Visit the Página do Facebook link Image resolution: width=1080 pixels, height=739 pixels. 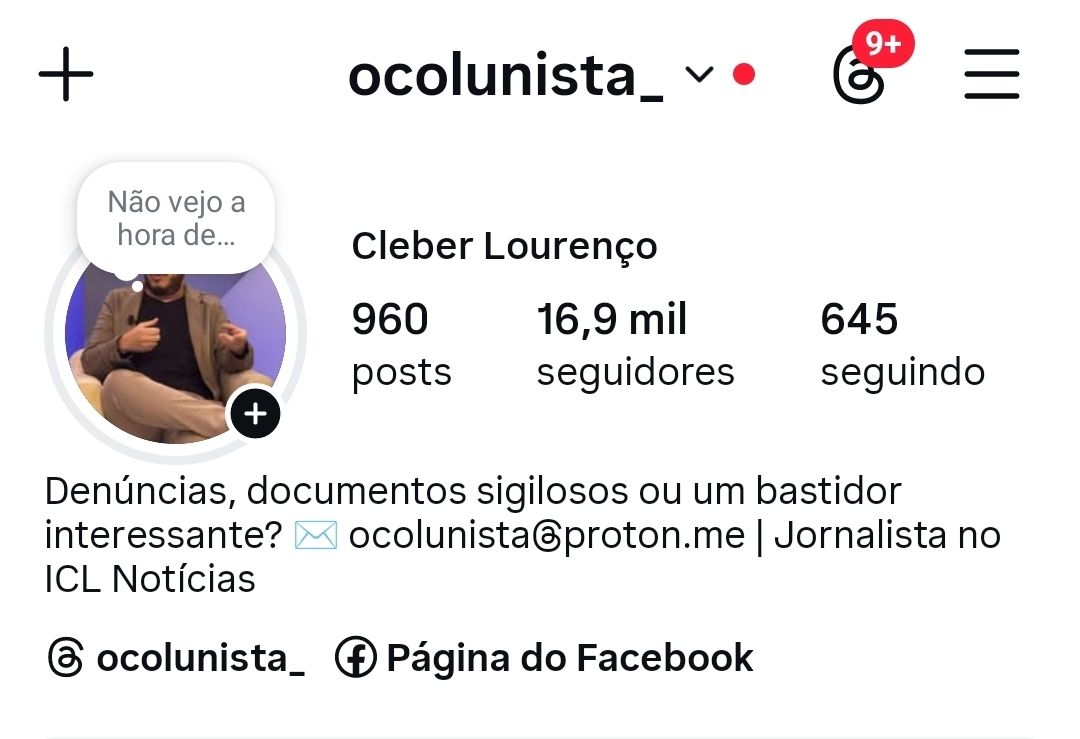pyautogui.click(x=545, y=658)
